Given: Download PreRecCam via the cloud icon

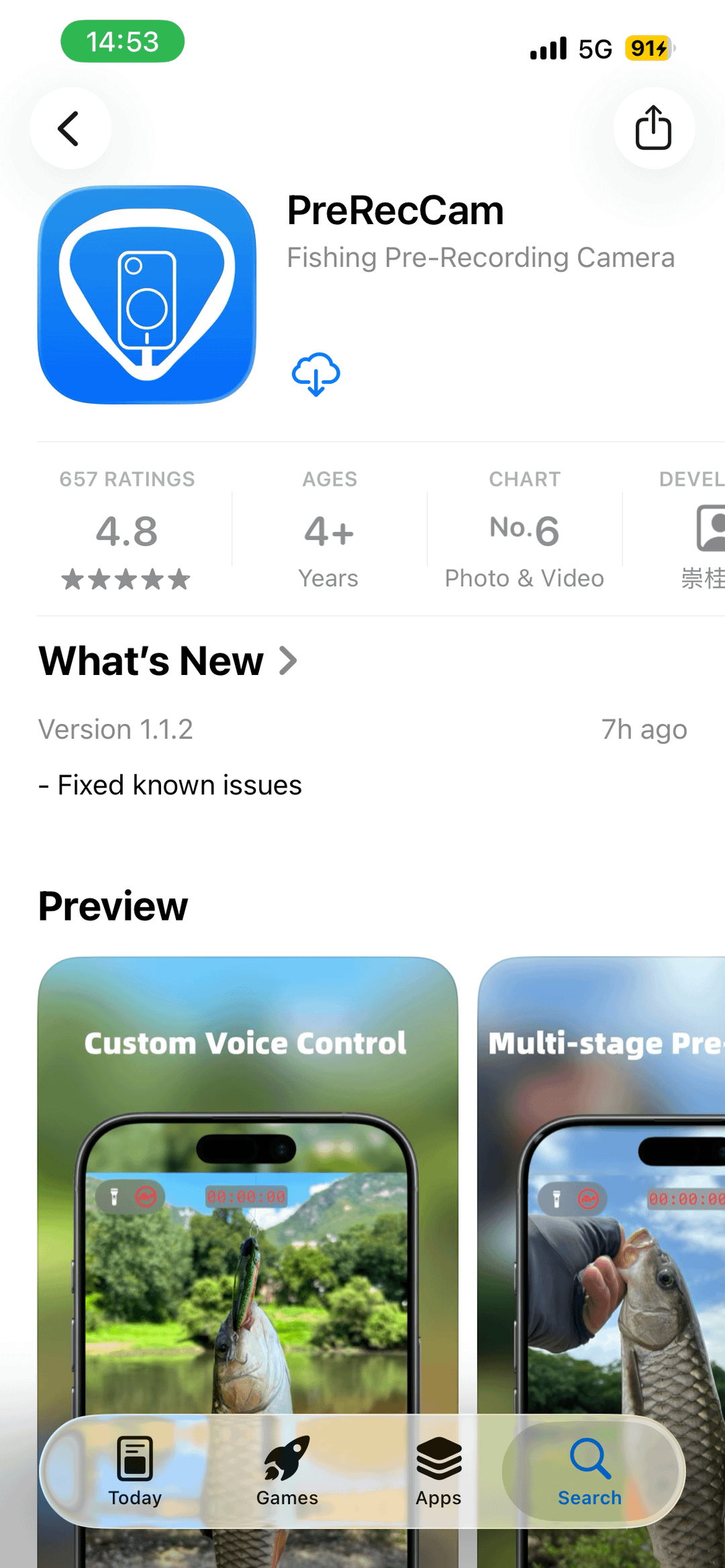Looking at the screenshot, I should 316,374.
